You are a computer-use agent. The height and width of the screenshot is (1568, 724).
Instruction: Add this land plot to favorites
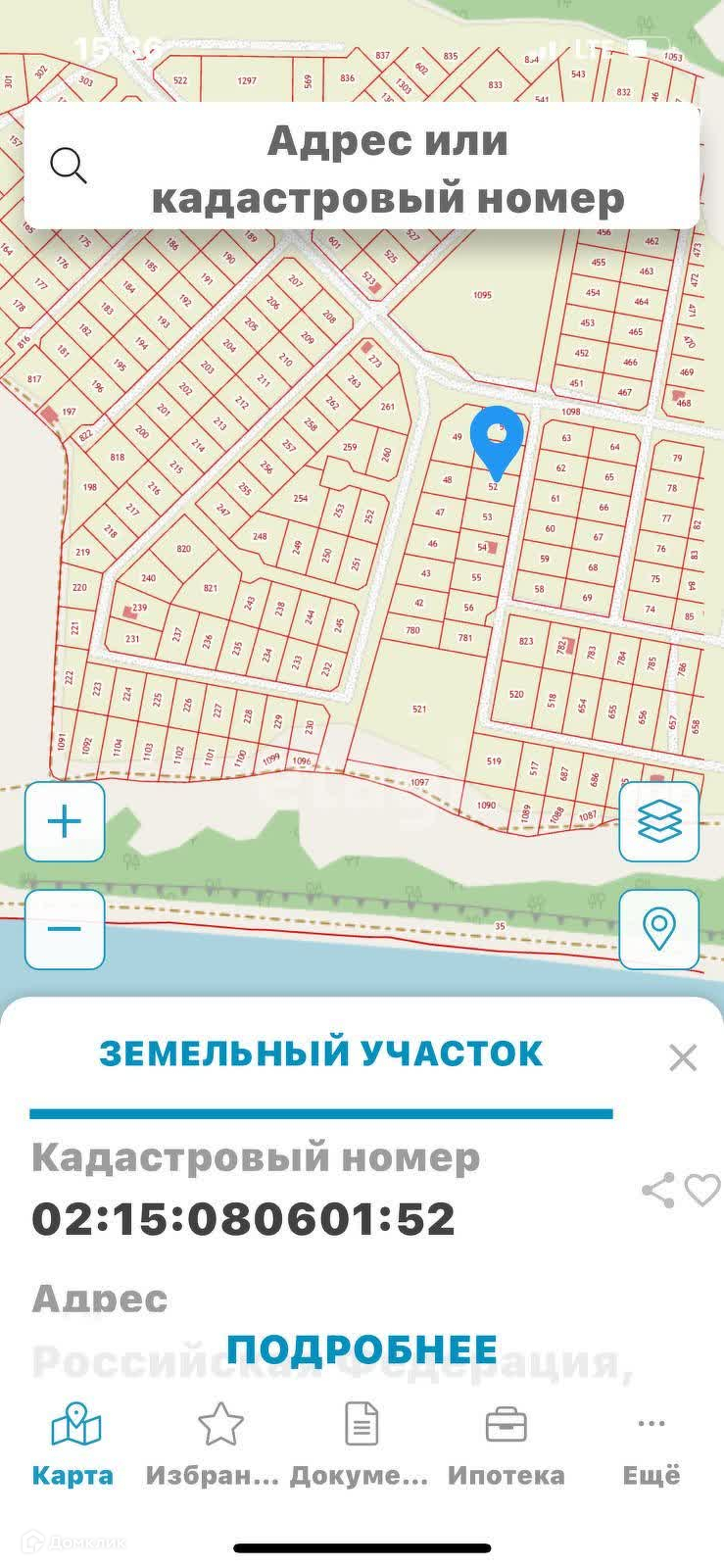click(702, 1190)
